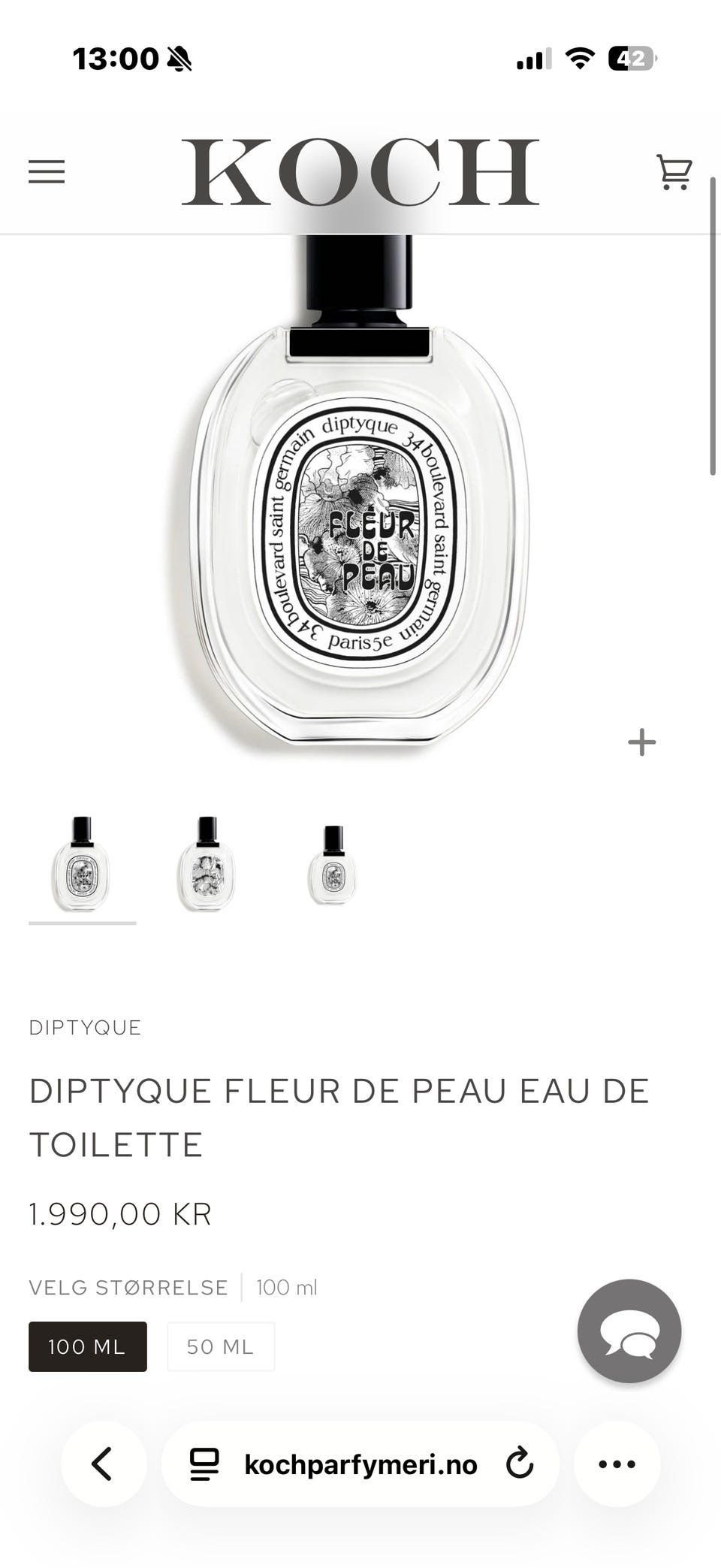Open the browser's three-dot menu

[617, 1464]
